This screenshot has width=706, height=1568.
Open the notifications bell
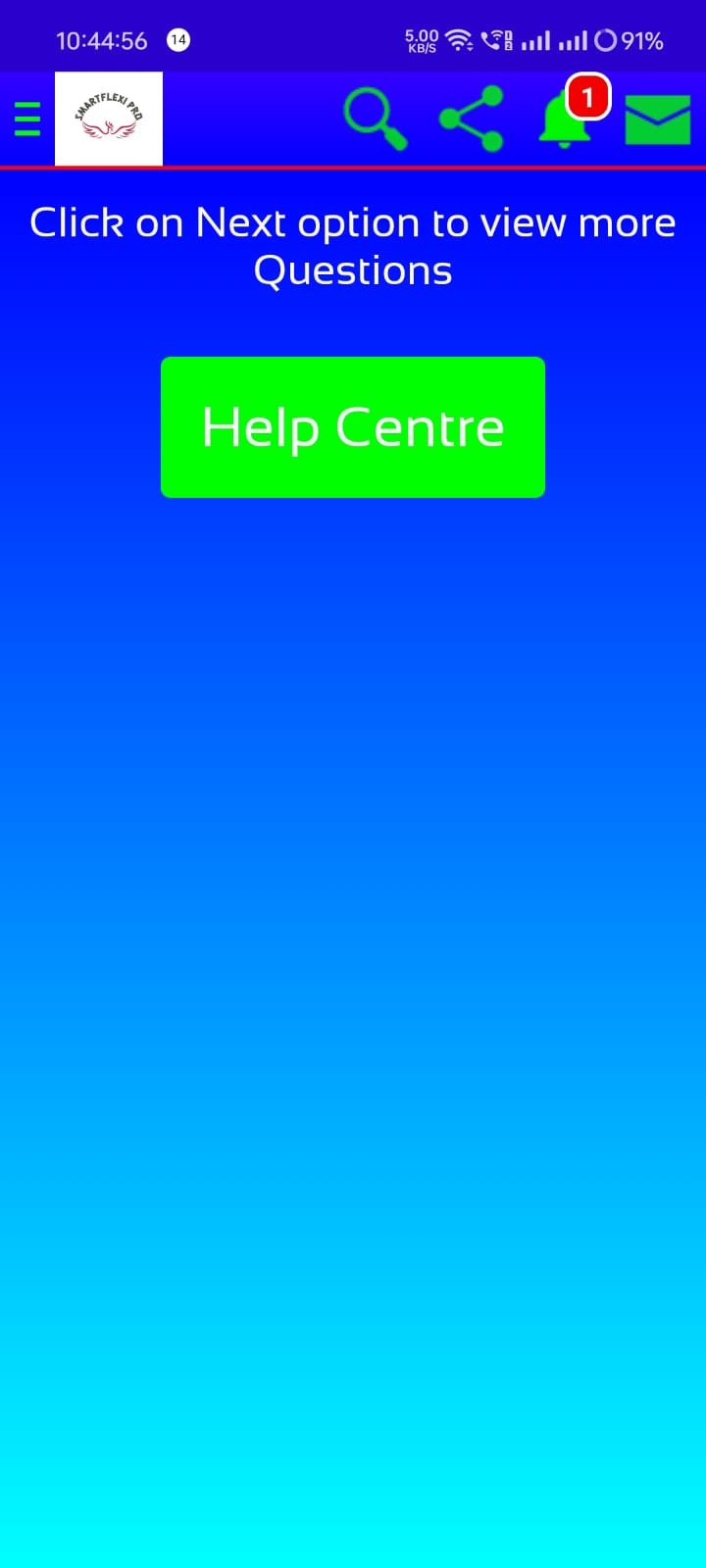click(x=566, y=120)
